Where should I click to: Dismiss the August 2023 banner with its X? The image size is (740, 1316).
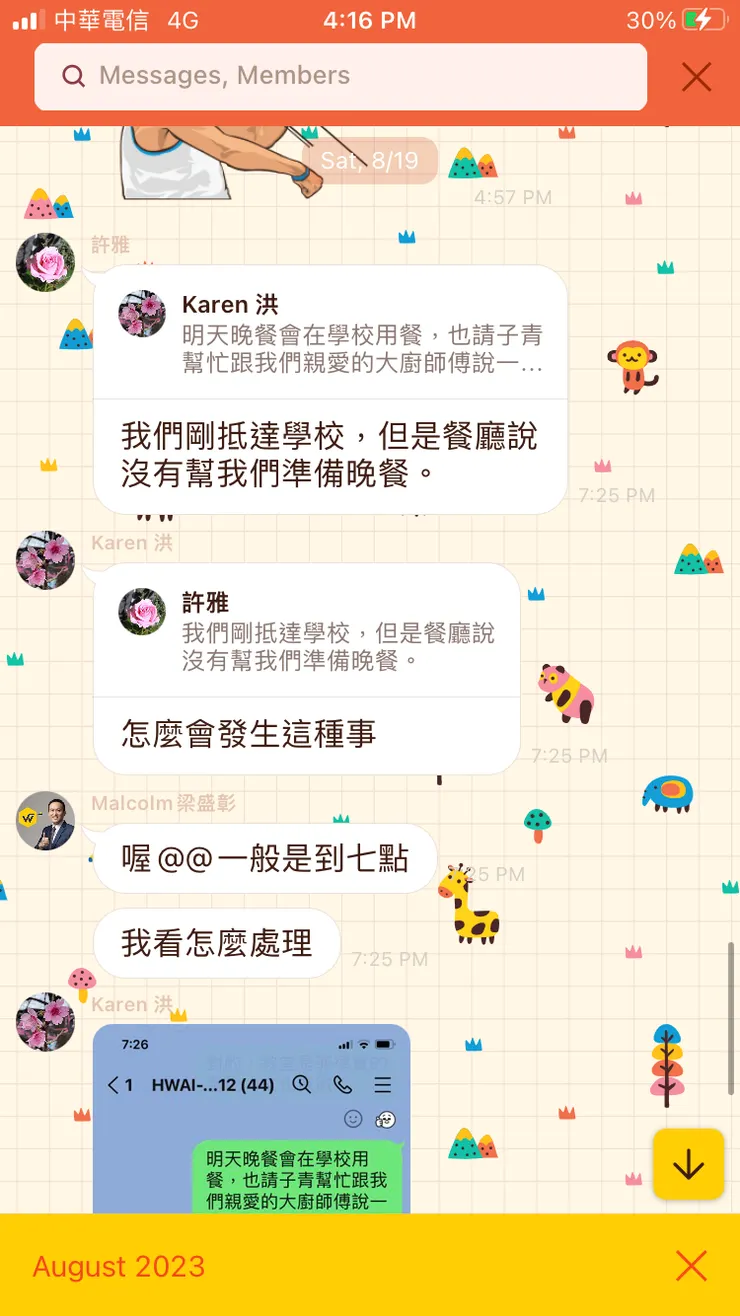[691, 1266]
